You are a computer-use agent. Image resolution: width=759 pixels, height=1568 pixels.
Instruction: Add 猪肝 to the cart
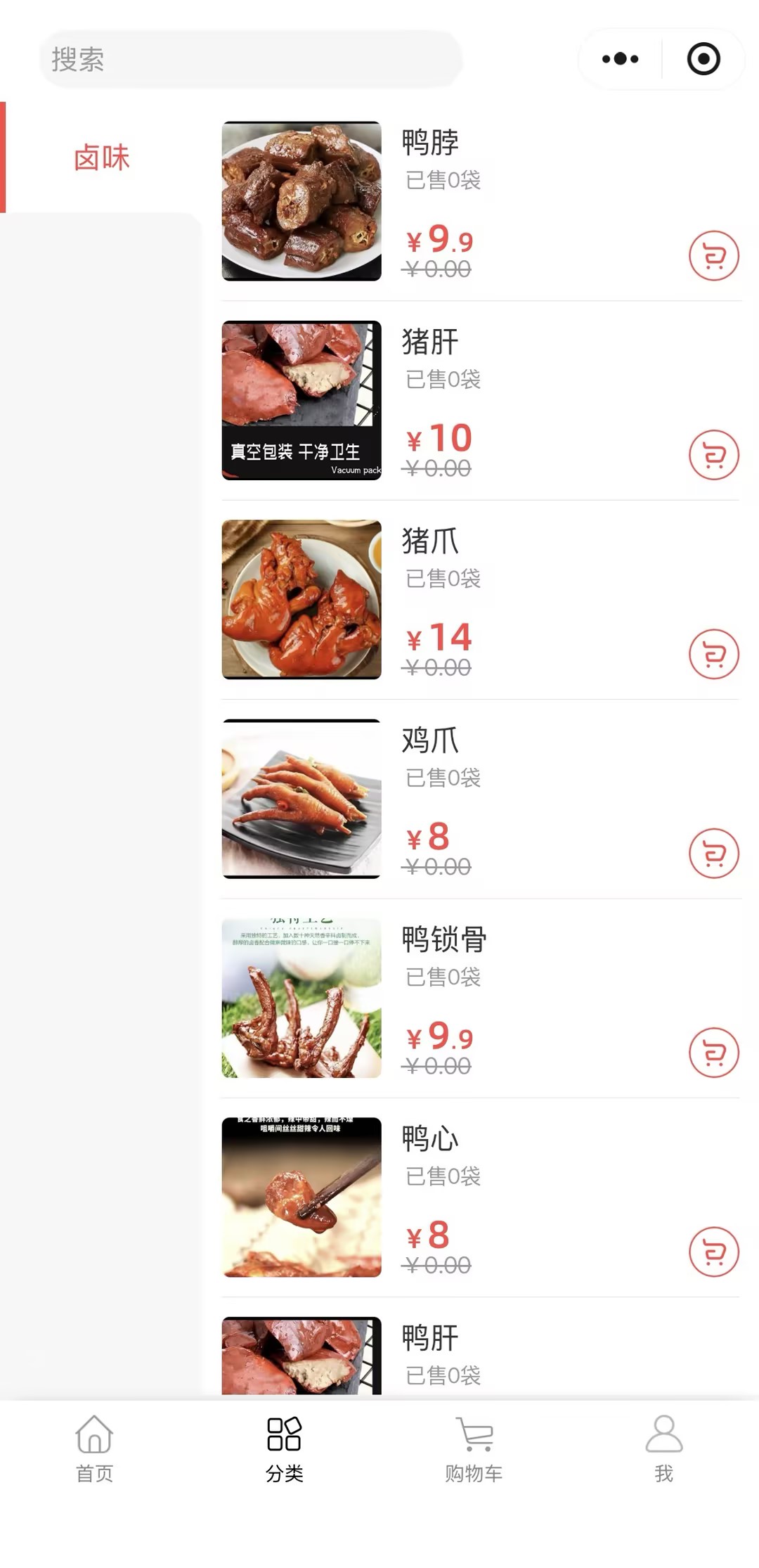pyautogui.click(x=713, y=455)
